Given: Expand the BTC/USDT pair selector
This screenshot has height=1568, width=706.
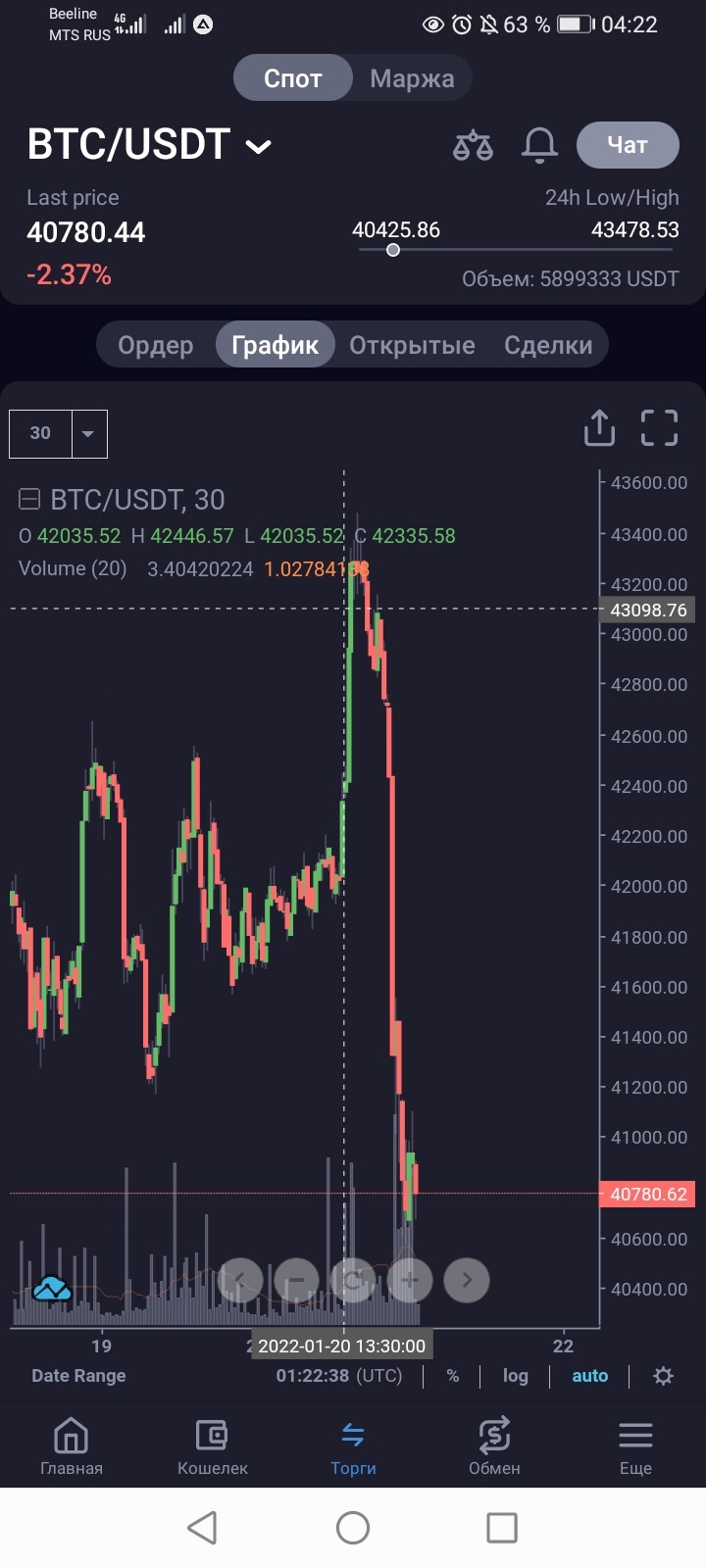Looking at the screenshot, I should click(258, 147).
